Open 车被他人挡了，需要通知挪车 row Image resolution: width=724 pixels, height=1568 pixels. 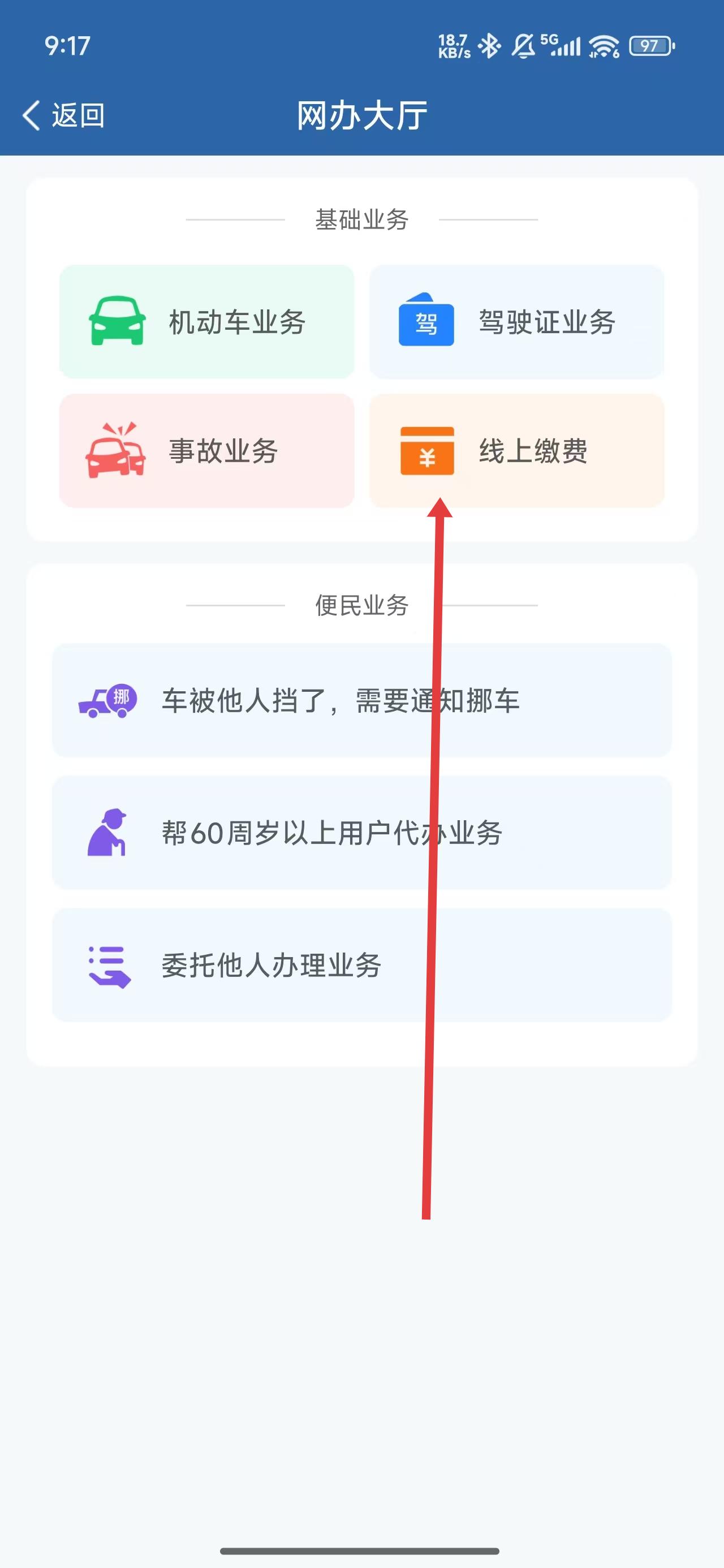pyautogui.click(x=361, y=700)
